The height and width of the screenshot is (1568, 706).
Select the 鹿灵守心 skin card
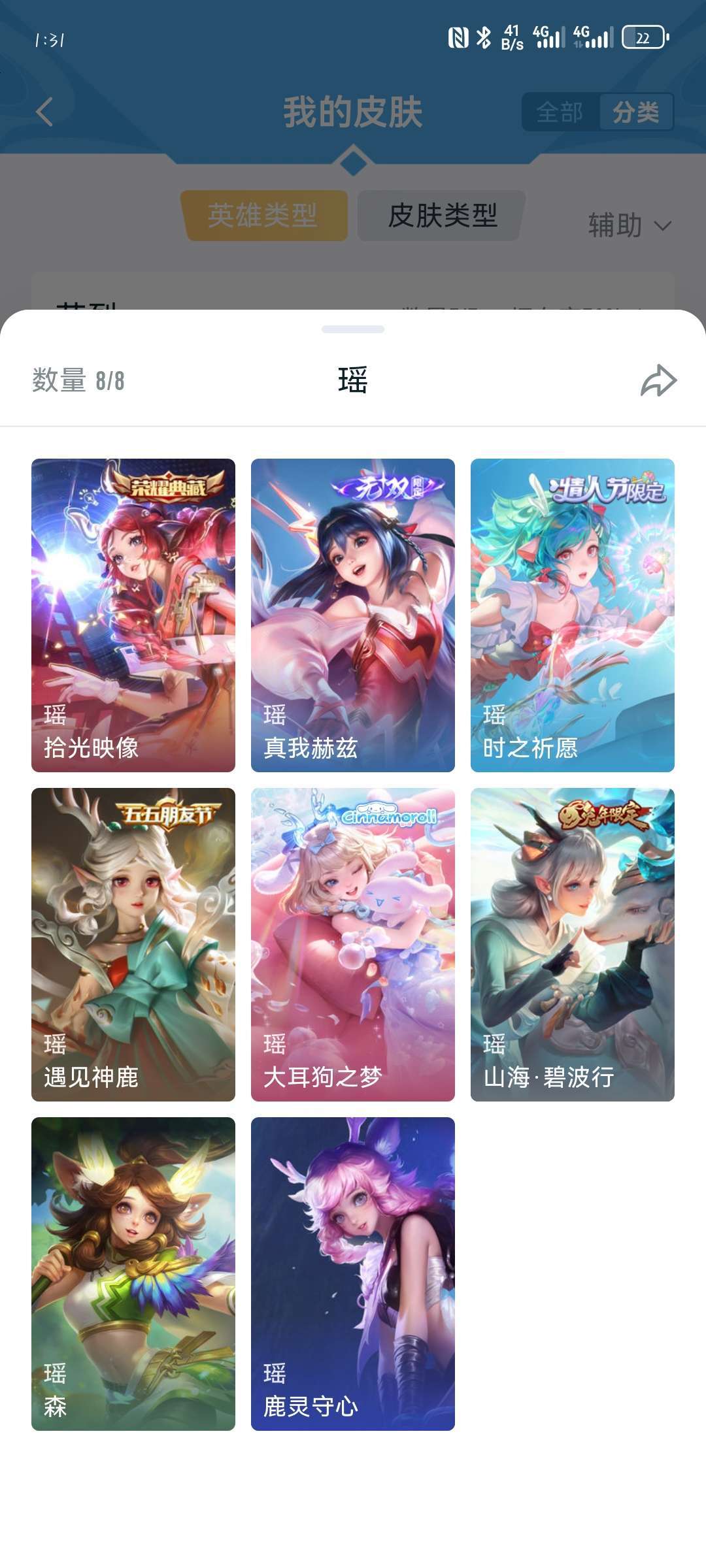pyautogui.click(x=353, y=1274)
